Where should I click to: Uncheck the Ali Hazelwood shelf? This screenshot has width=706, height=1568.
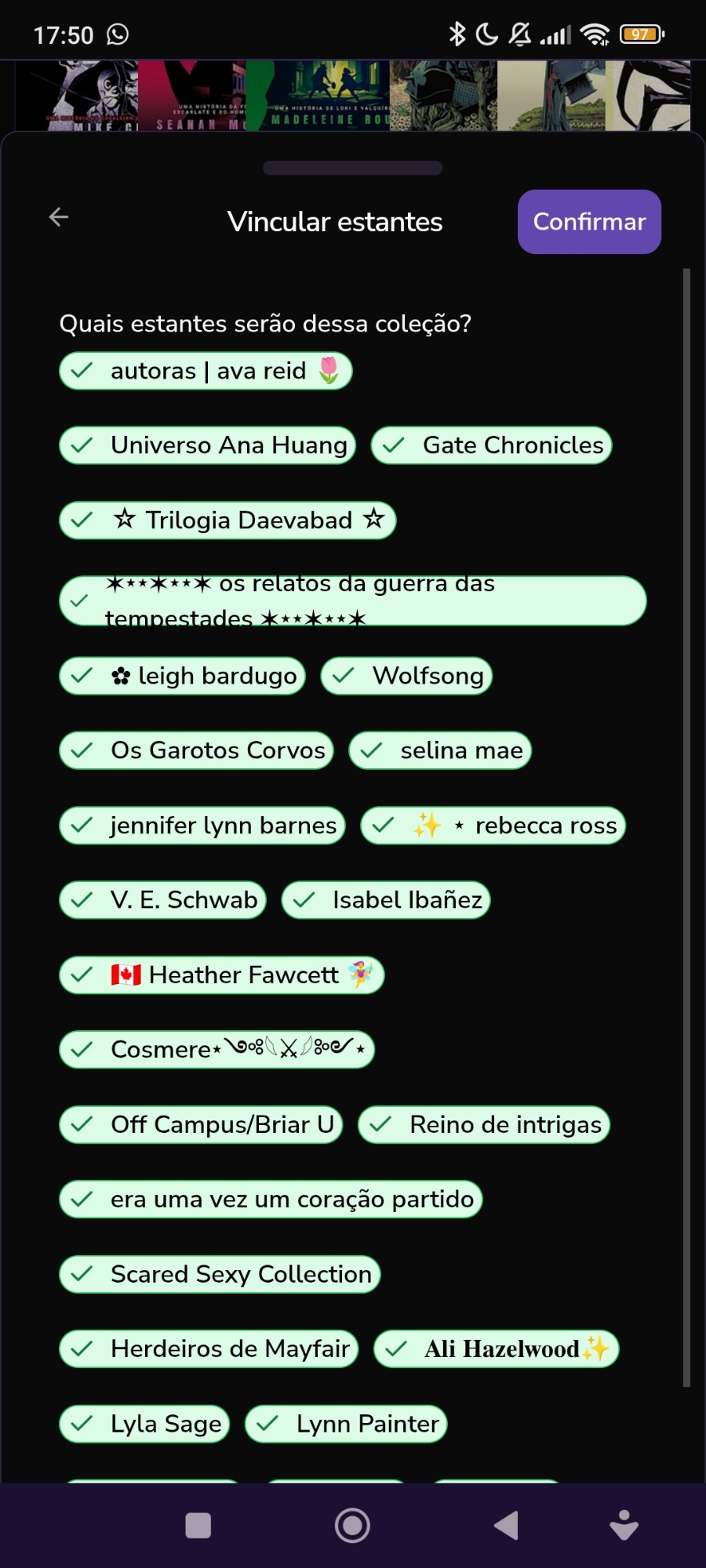[x=497, y=1349]
